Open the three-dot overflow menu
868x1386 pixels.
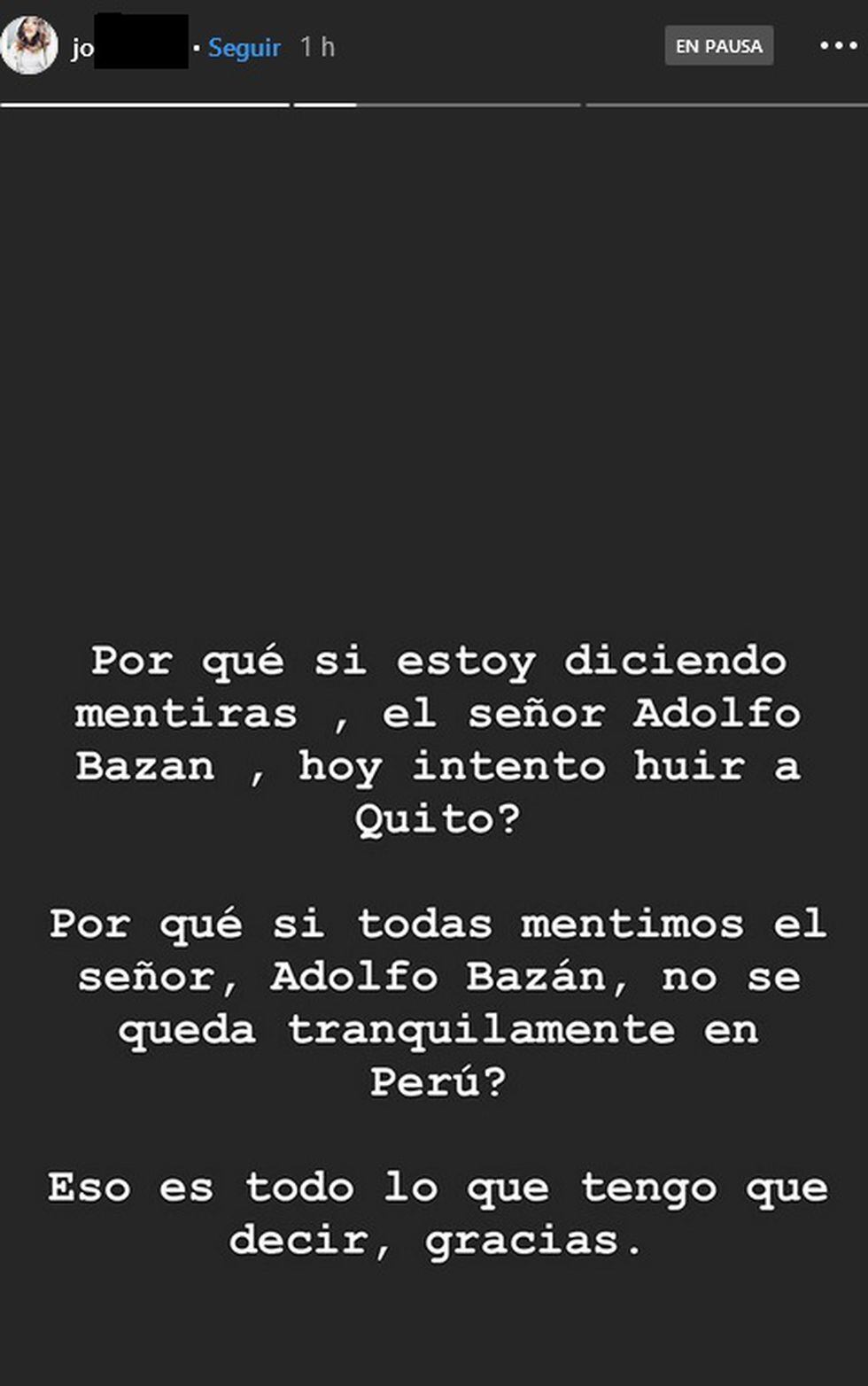pos(838,46)
